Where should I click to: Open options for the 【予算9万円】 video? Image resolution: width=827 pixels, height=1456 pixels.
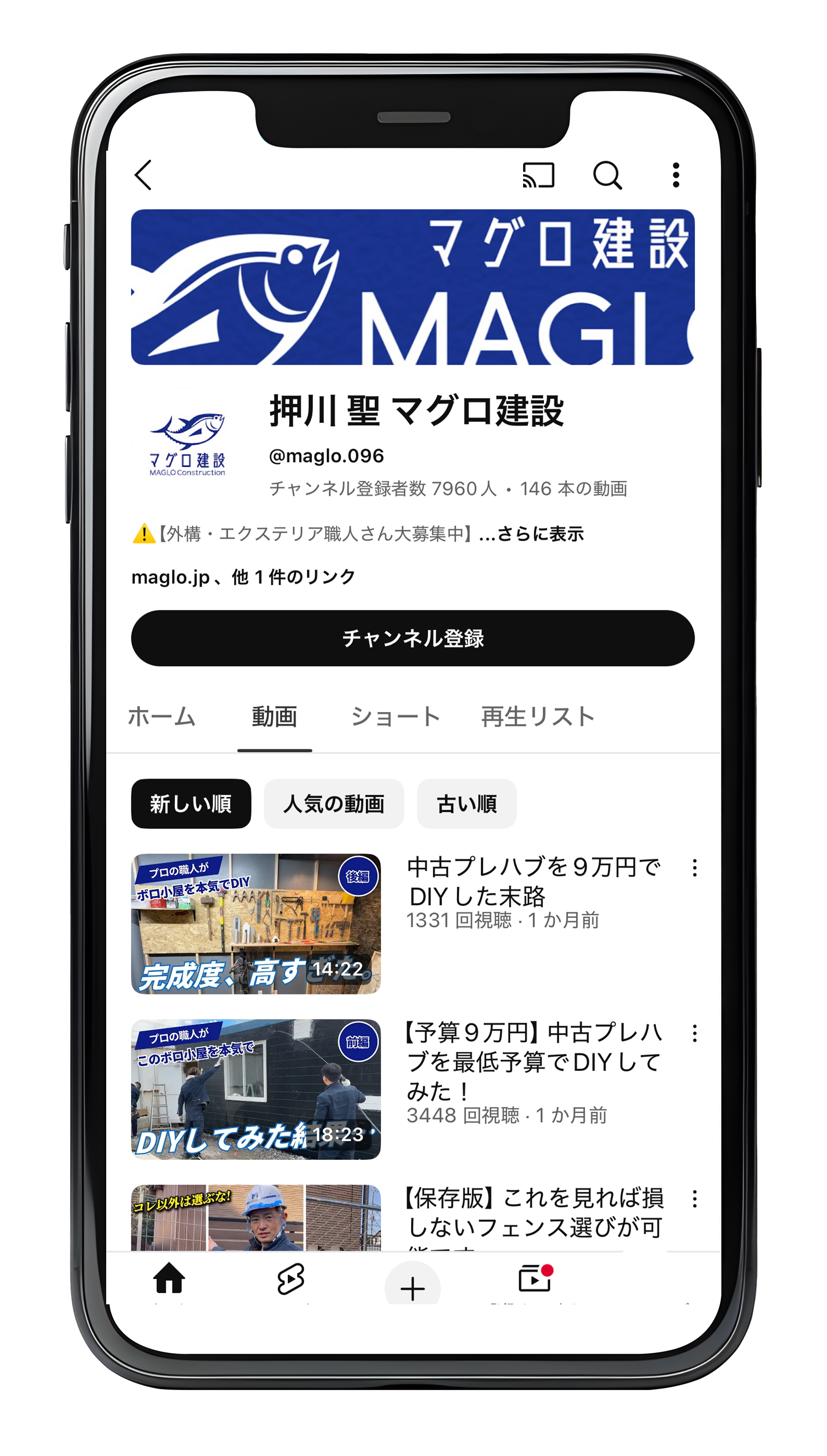pos(695,1033)
